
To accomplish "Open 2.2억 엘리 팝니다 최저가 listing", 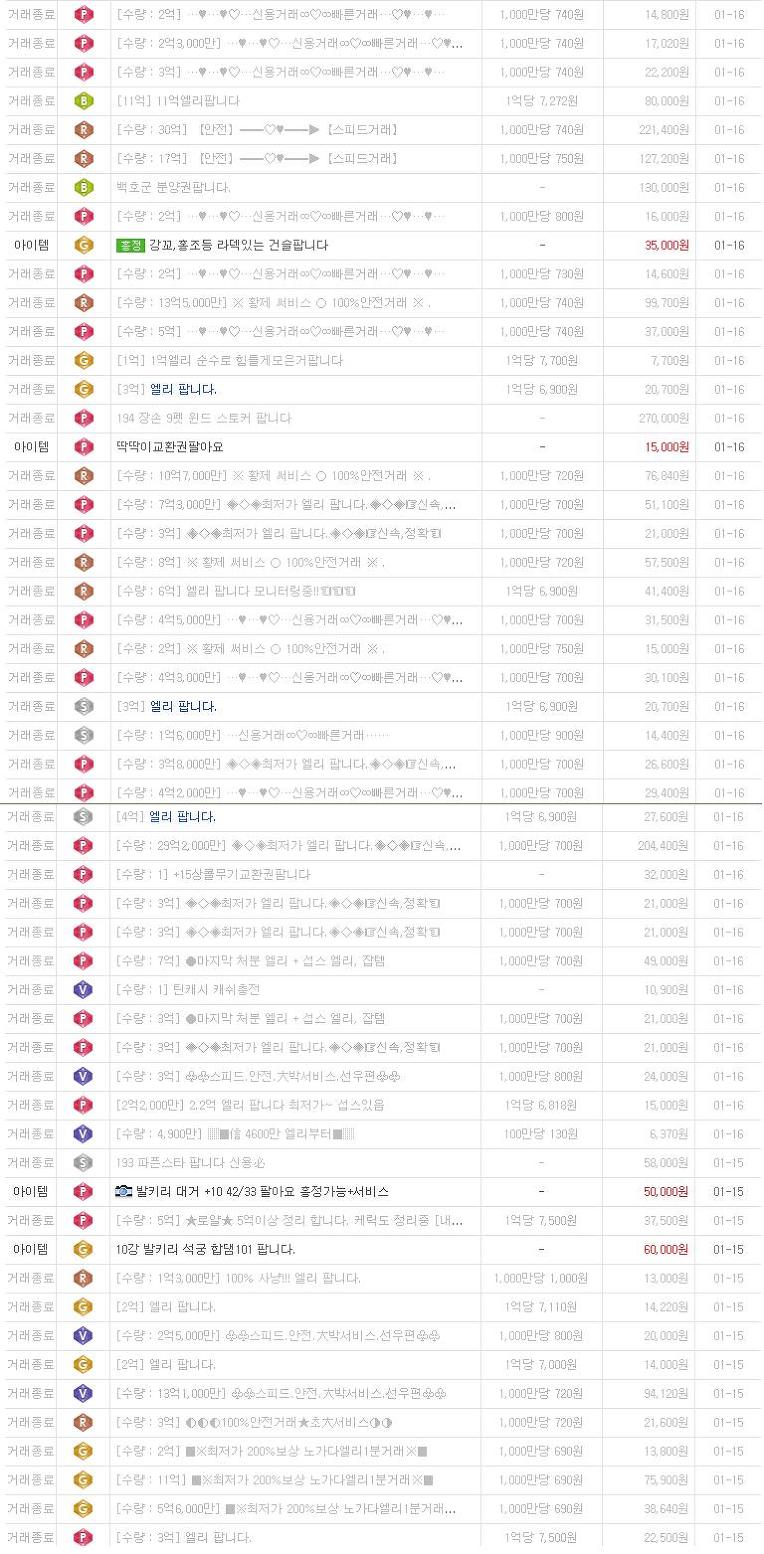I will (x=250, y=1105).
